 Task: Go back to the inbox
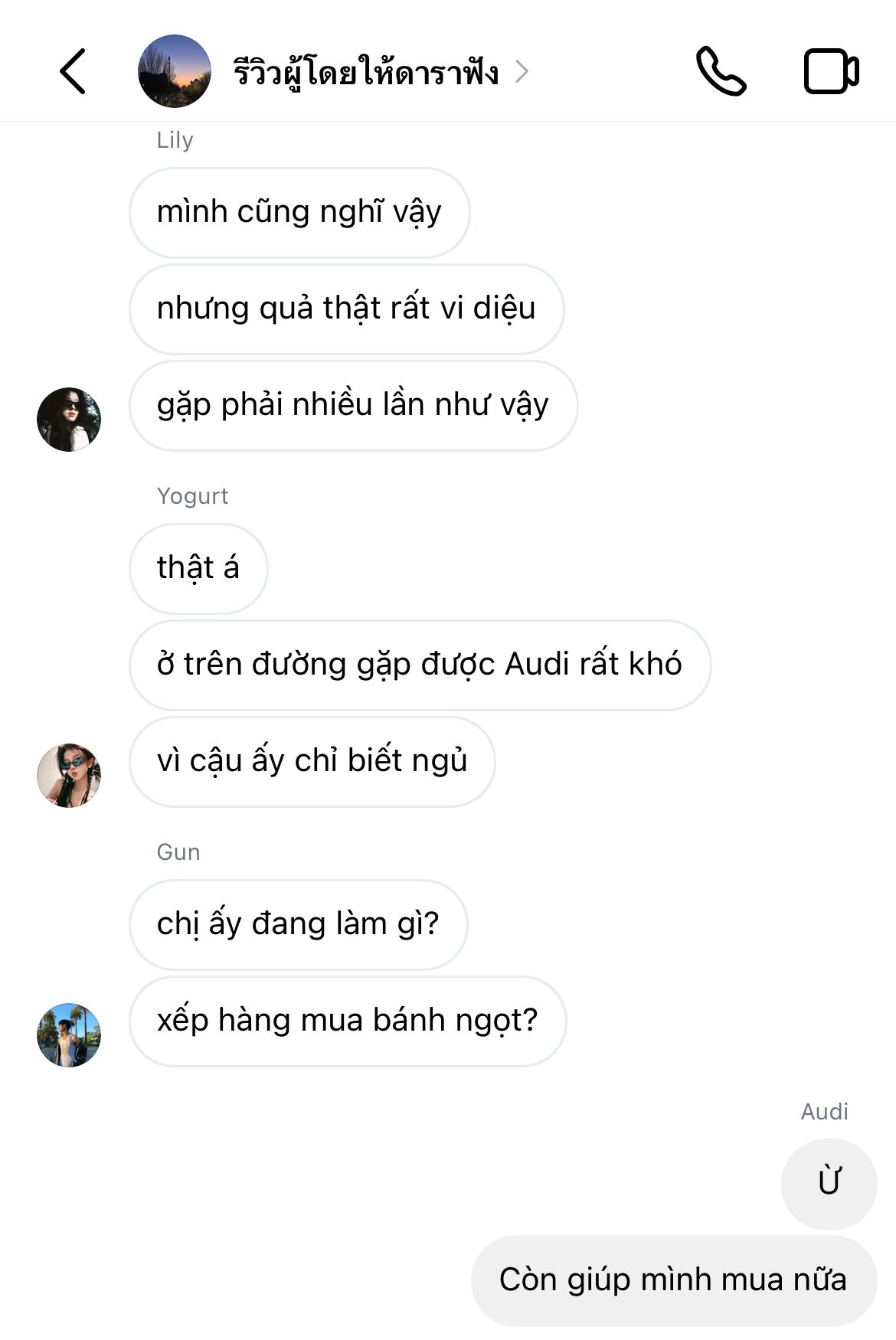pyautogui.click(x=74, y=72)
